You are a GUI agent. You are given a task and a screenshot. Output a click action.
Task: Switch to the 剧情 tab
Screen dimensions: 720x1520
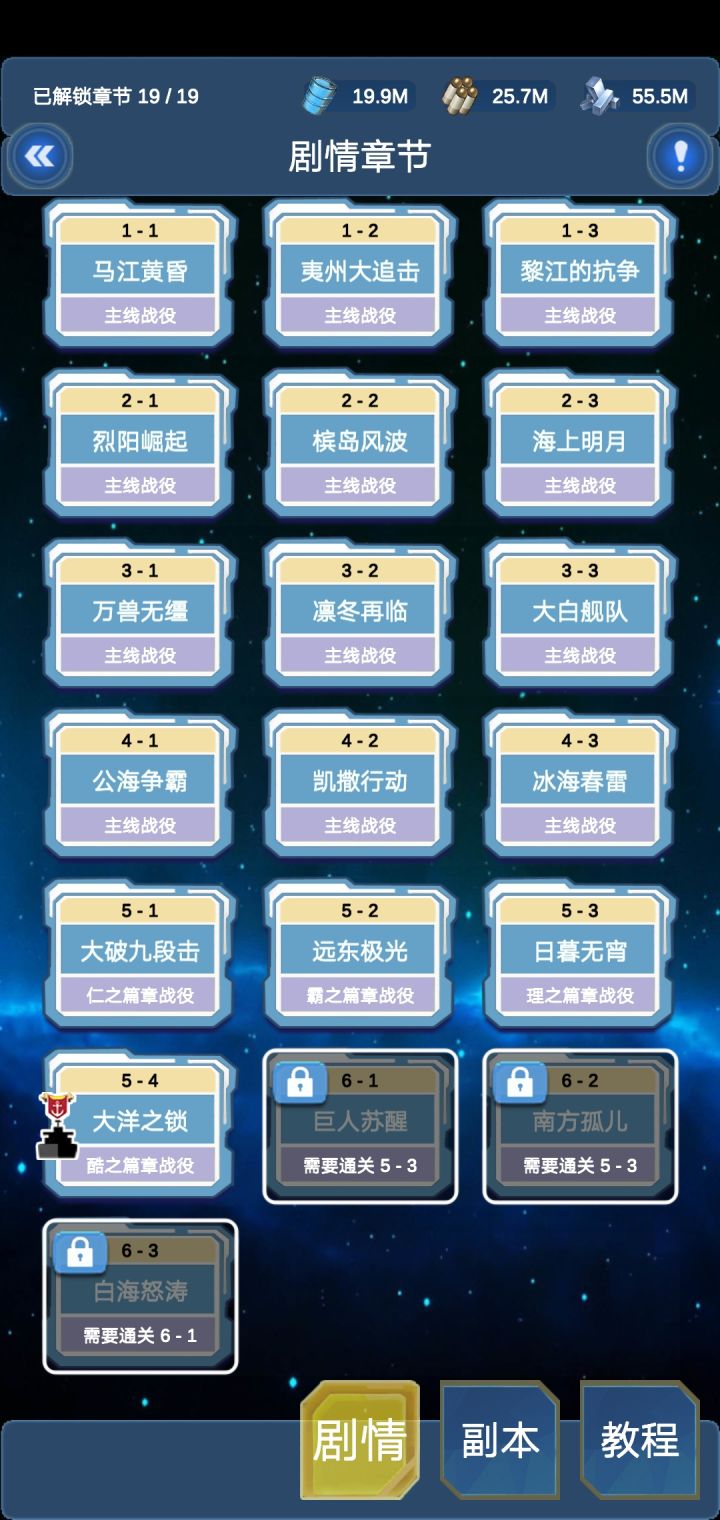point(361,1437)
